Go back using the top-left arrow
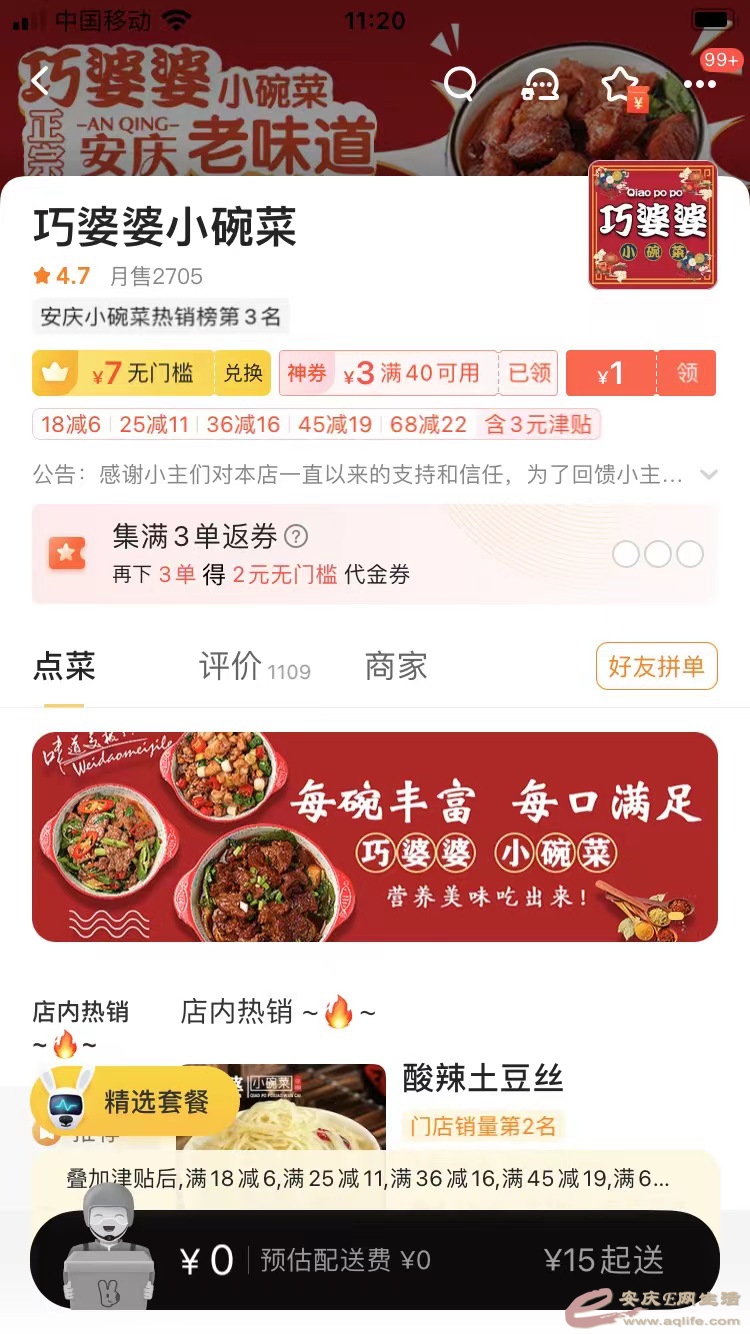Image resolution: width=750 pixels, height=1334 pixels. coord(40,82)
